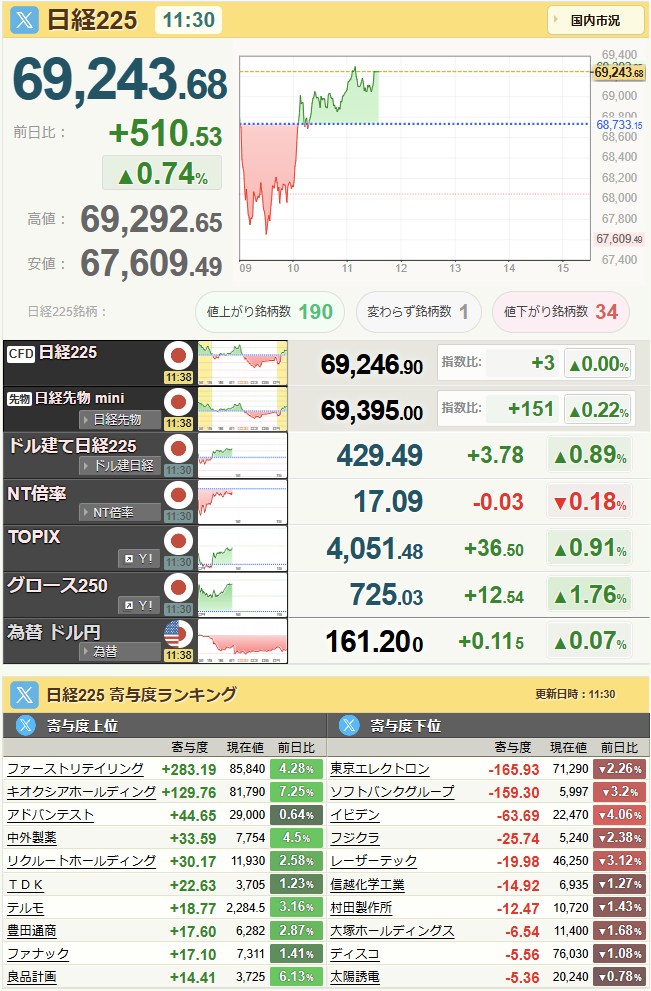Open the Y! link next to TOPIX

coord(139,559)
